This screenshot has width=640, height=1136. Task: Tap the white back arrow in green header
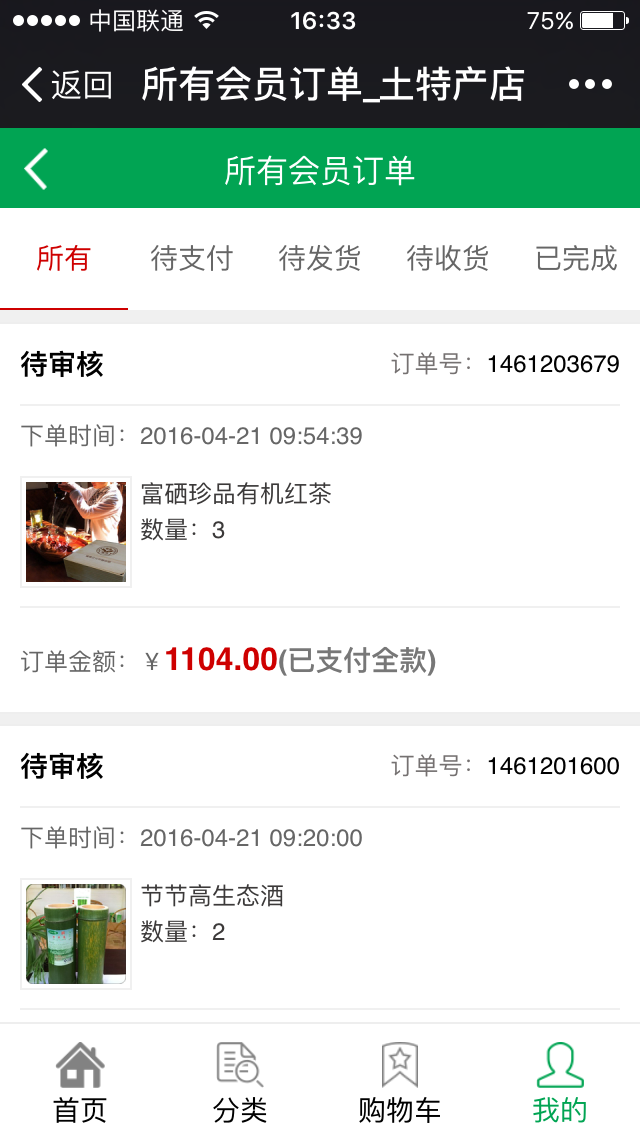click(36, 169)
